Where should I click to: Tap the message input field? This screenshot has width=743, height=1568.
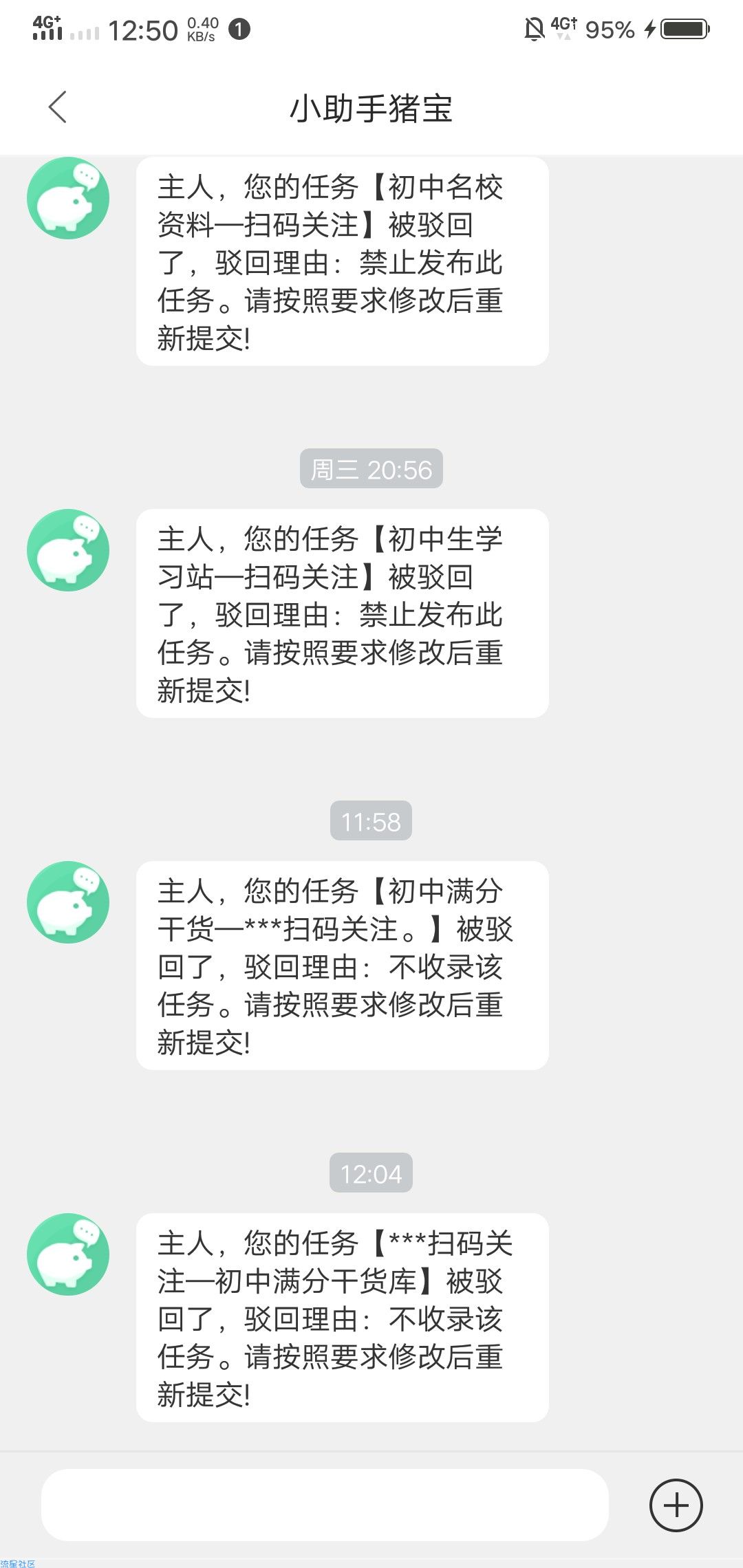[325, 1505]
